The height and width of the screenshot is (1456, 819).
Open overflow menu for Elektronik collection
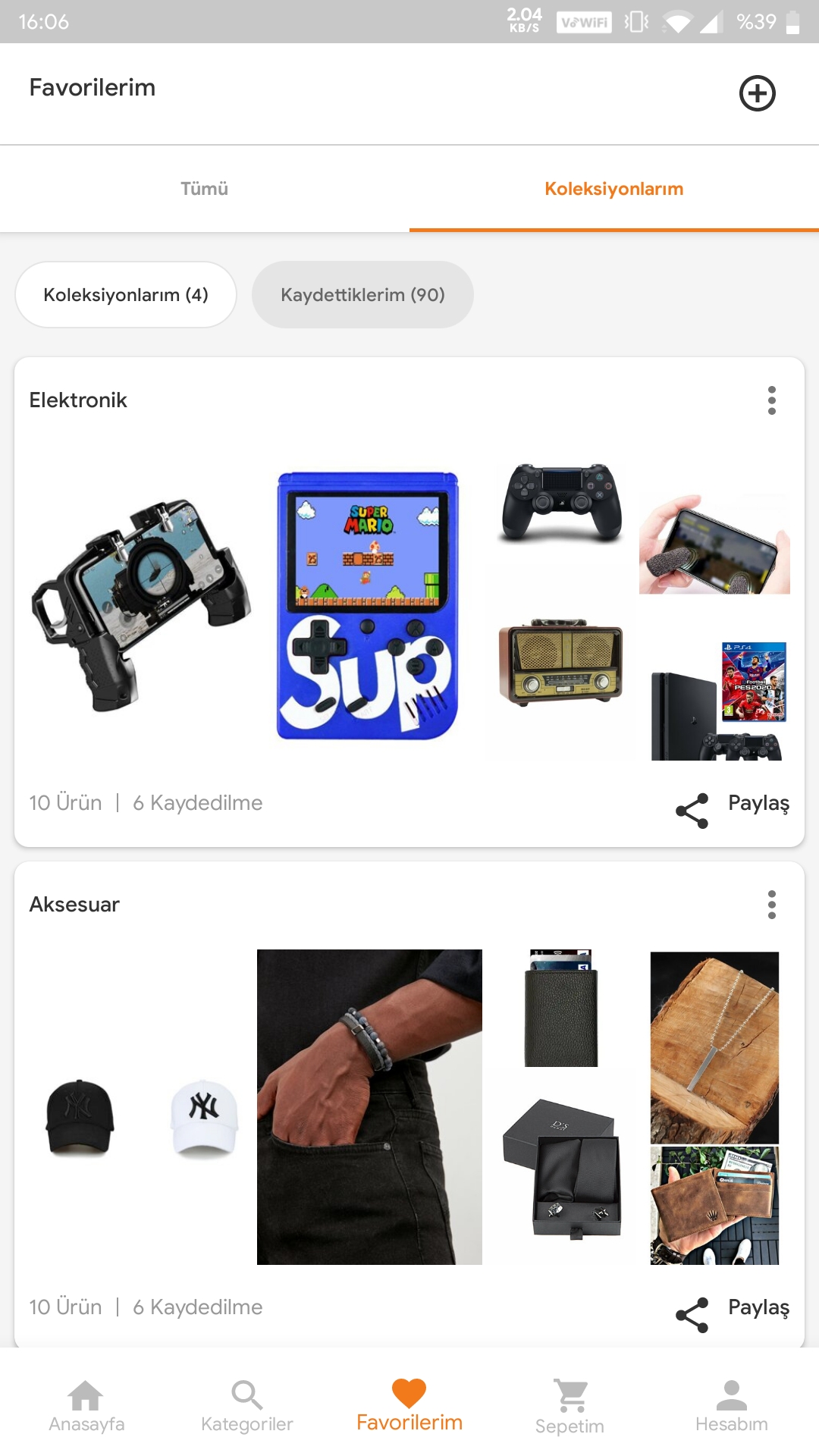771,400
